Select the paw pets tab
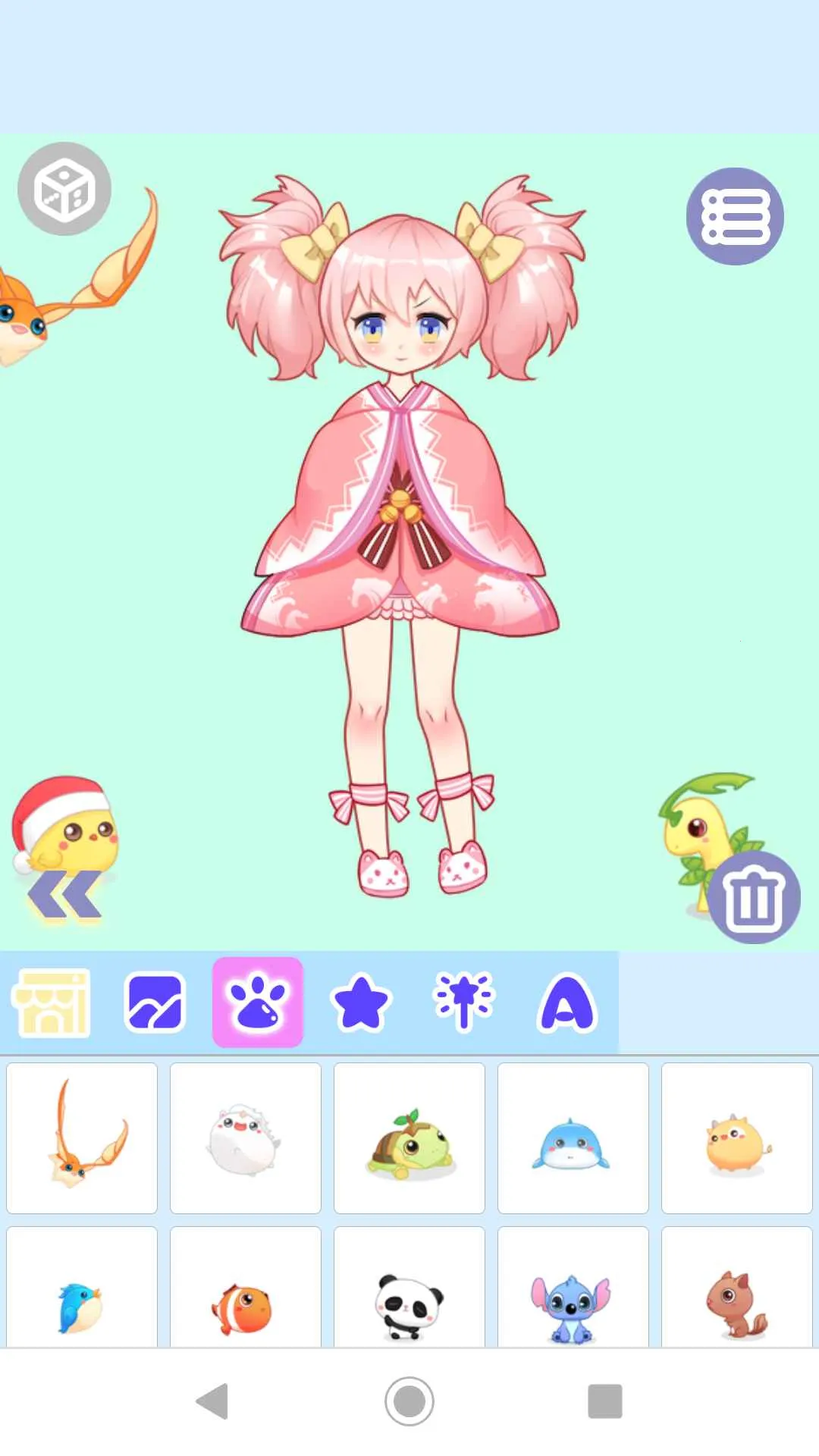 tap(258, 1002)
